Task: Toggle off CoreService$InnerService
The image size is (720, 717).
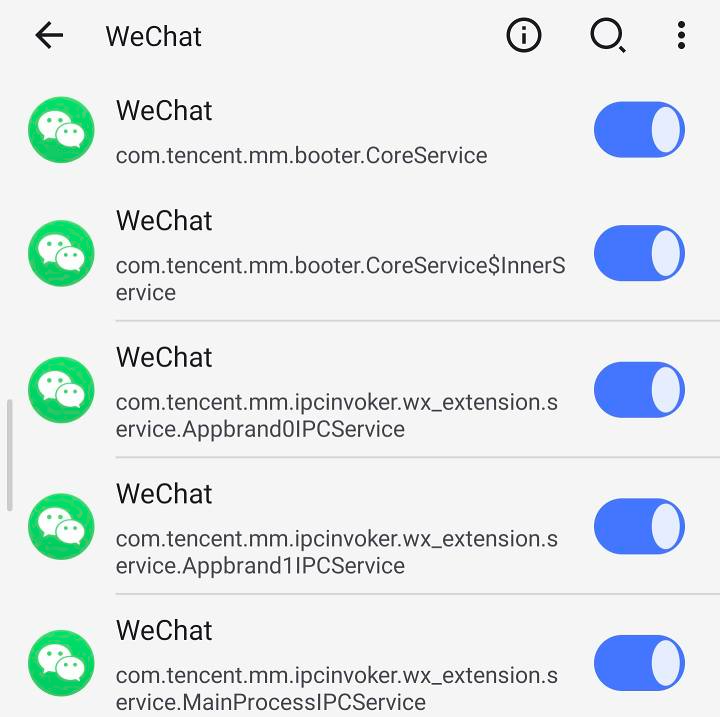Action: click(x=639, y=253)
